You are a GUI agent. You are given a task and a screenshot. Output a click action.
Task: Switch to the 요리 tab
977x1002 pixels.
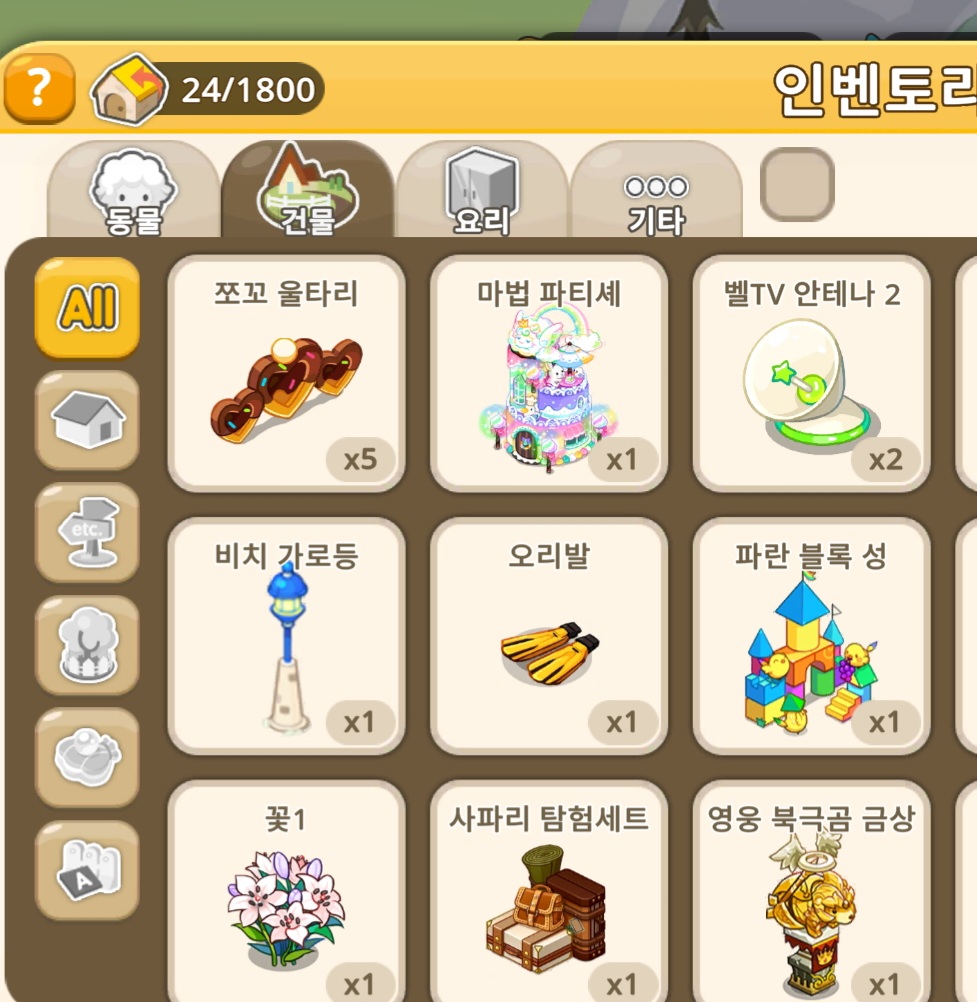(482, 190)
